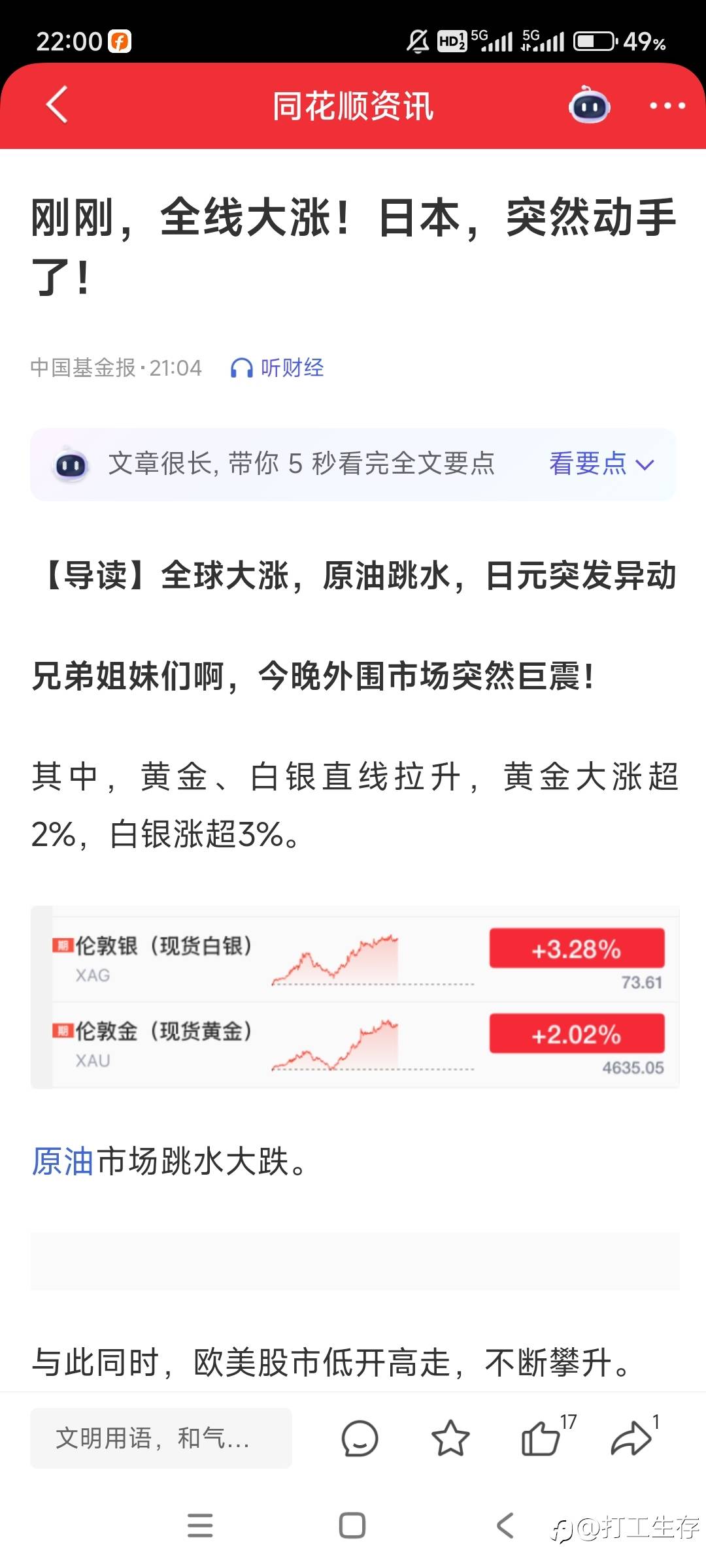
Task: Open 伦敦银 (现货白银) XAG quote row
Action: click(x=365, y=959)
